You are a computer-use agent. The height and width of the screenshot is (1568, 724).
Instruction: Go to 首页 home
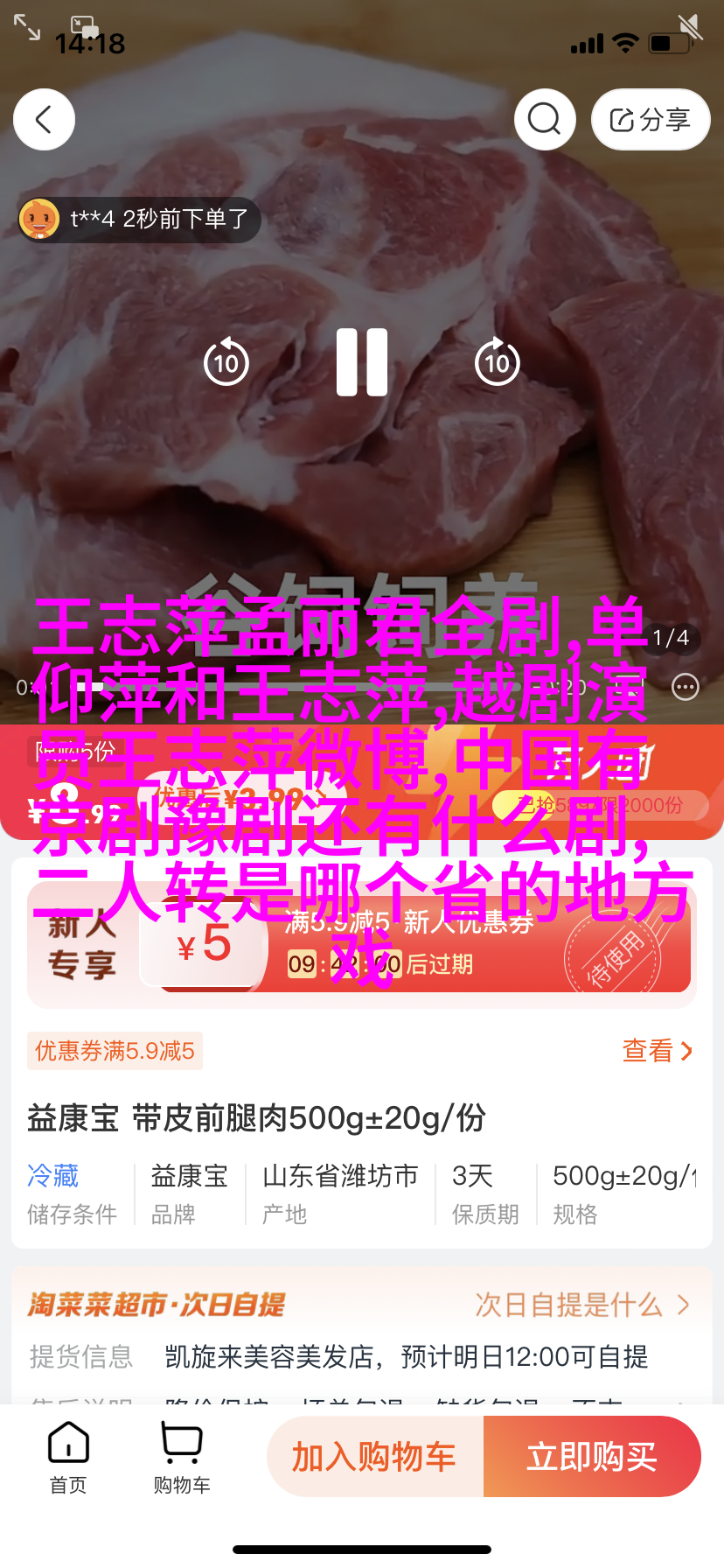point(68,1457)
